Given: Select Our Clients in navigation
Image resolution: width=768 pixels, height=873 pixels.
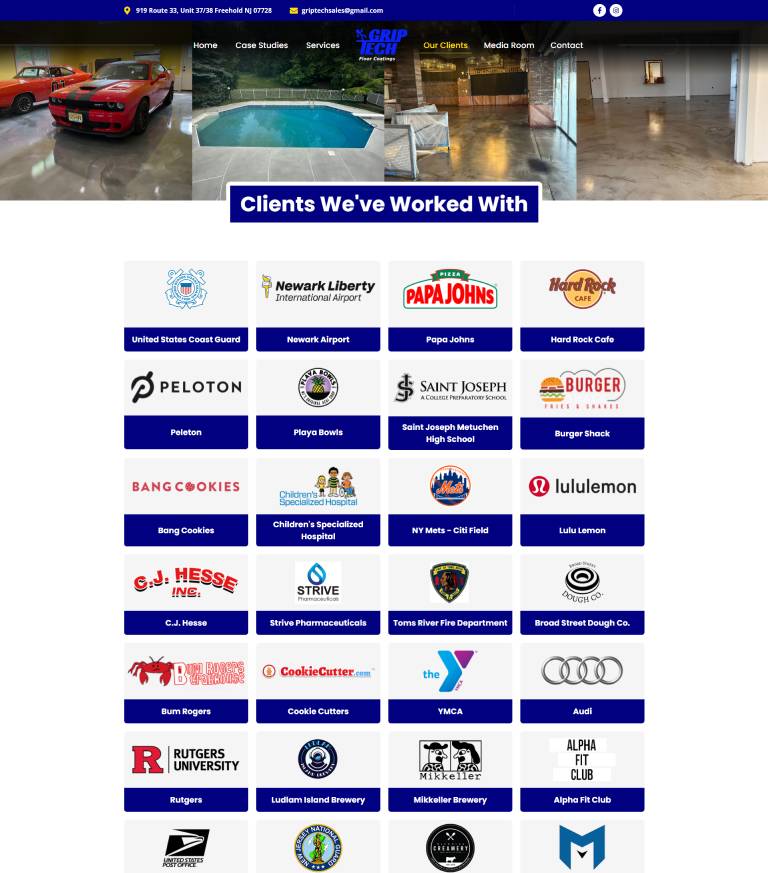Looking at the screenshot, I should 445,45.
